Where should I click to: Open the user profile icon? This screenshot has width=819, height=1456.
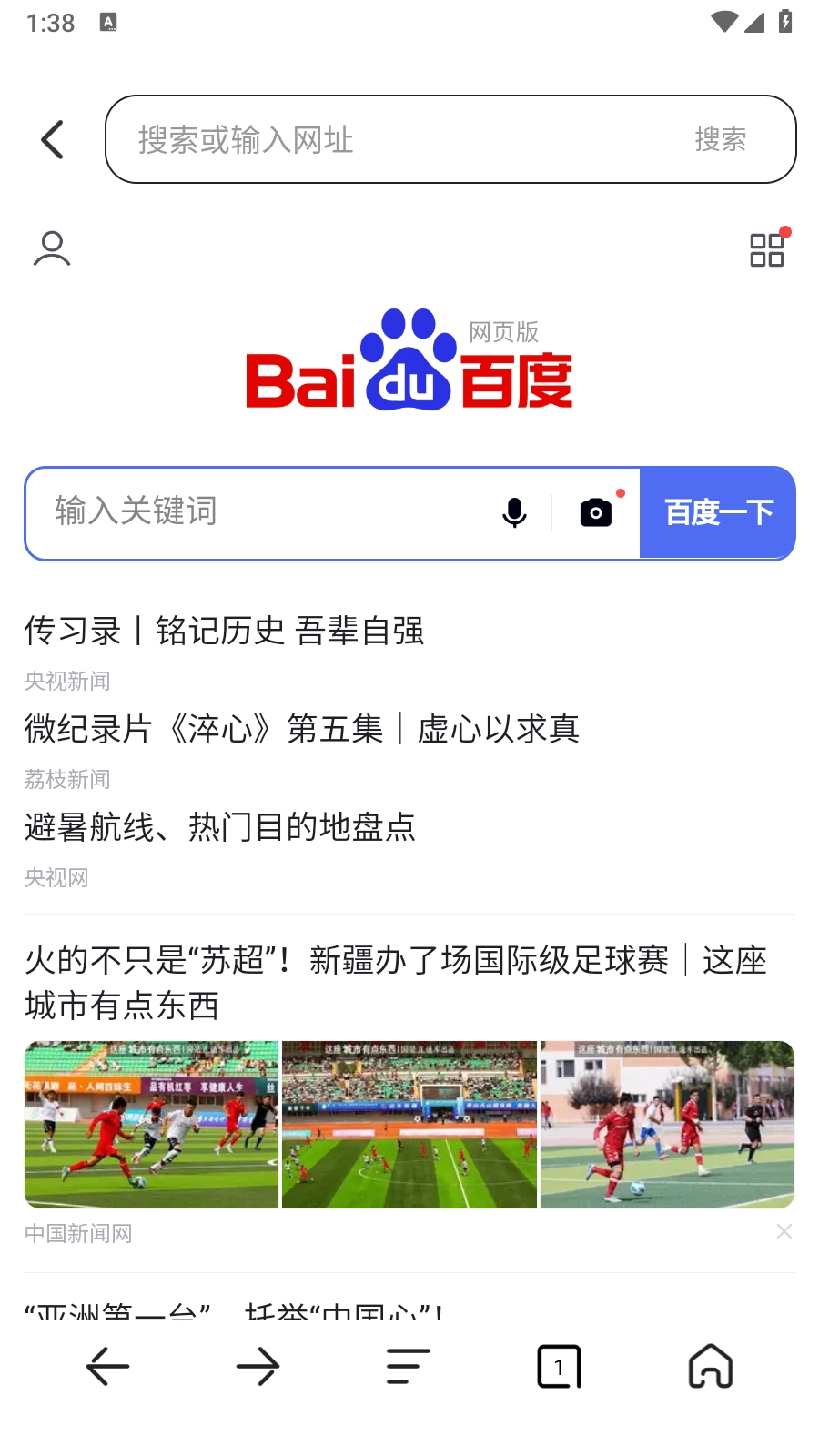coord(52,247)
